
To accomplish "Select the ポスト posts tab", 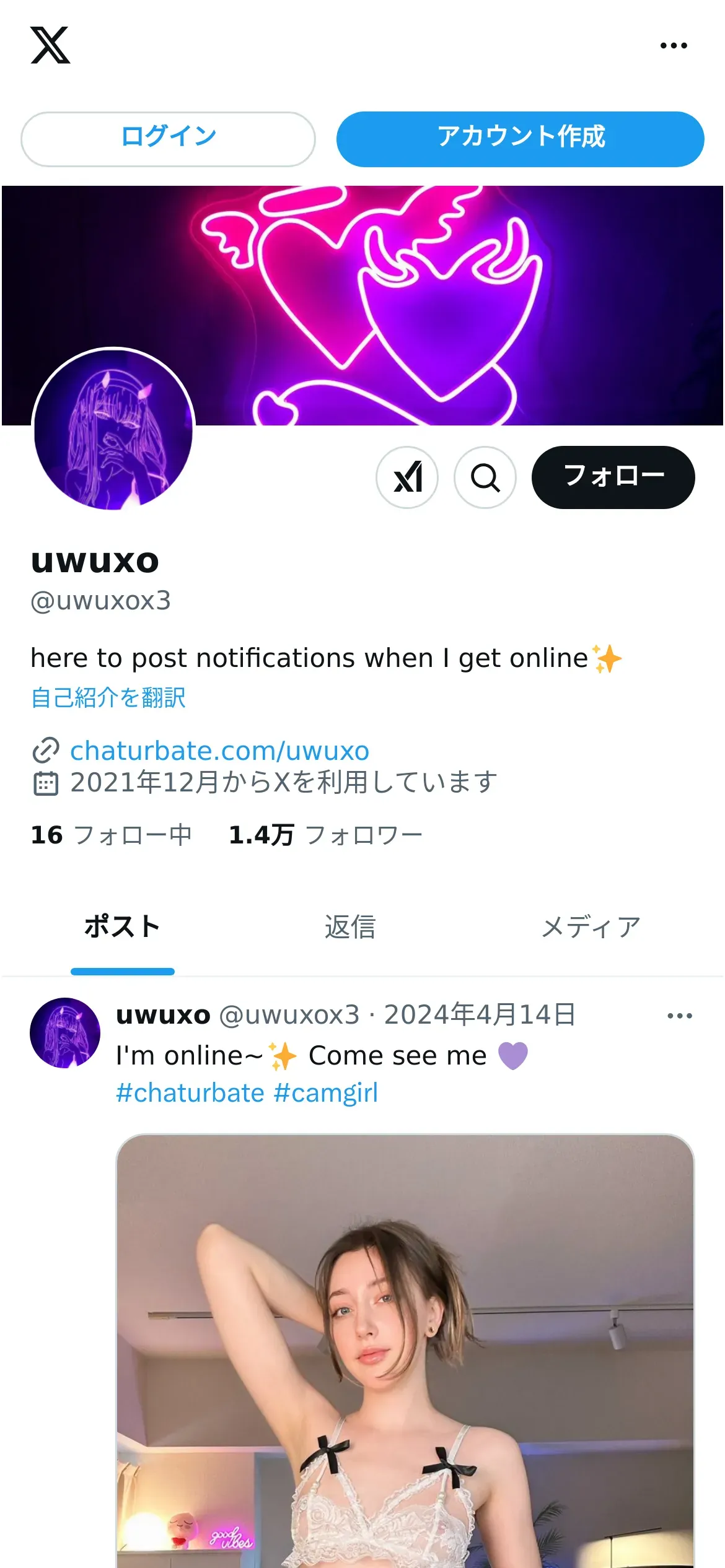I will click(x=123, y=927).
